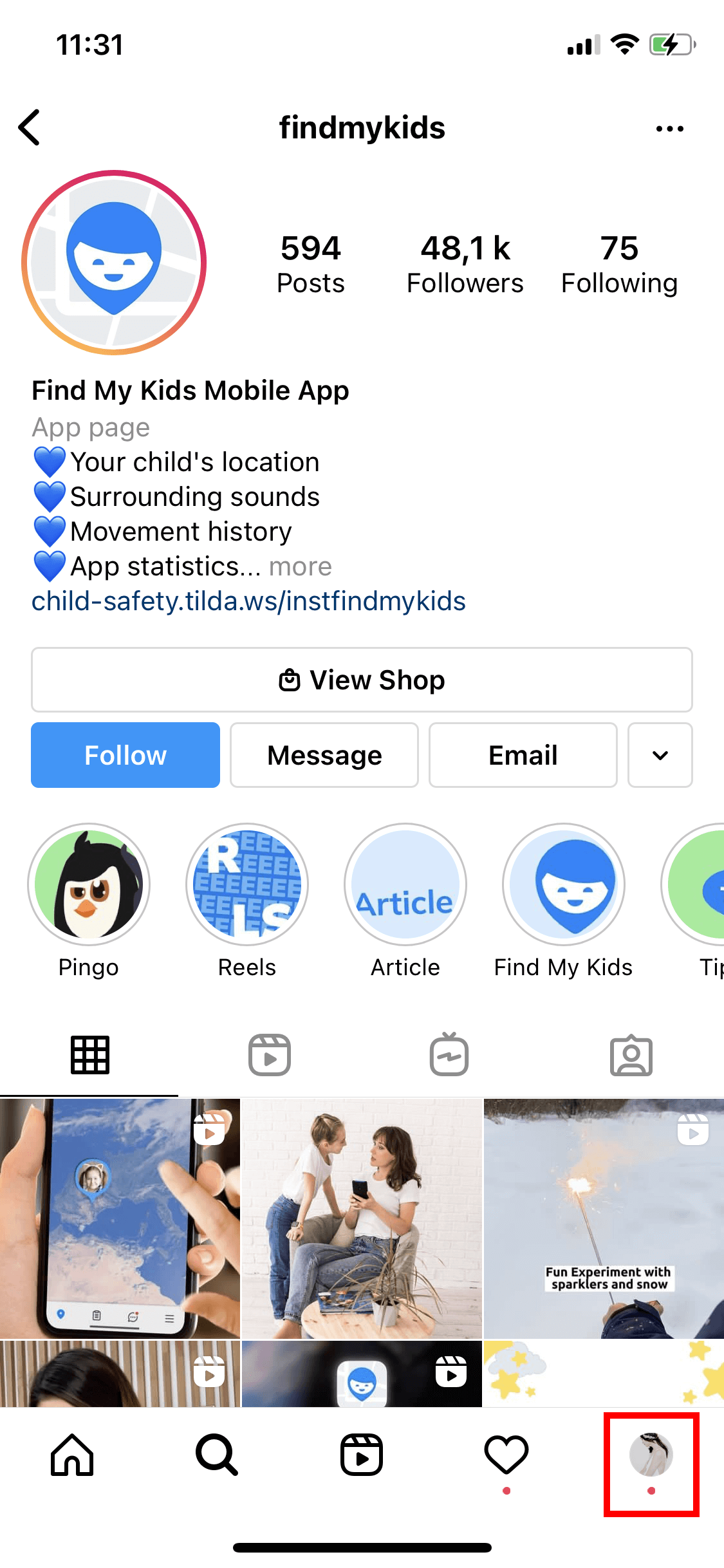This screenshot has width=724, height=1568.
Task: Tap the View Shop button
Action: click(362, 680)
